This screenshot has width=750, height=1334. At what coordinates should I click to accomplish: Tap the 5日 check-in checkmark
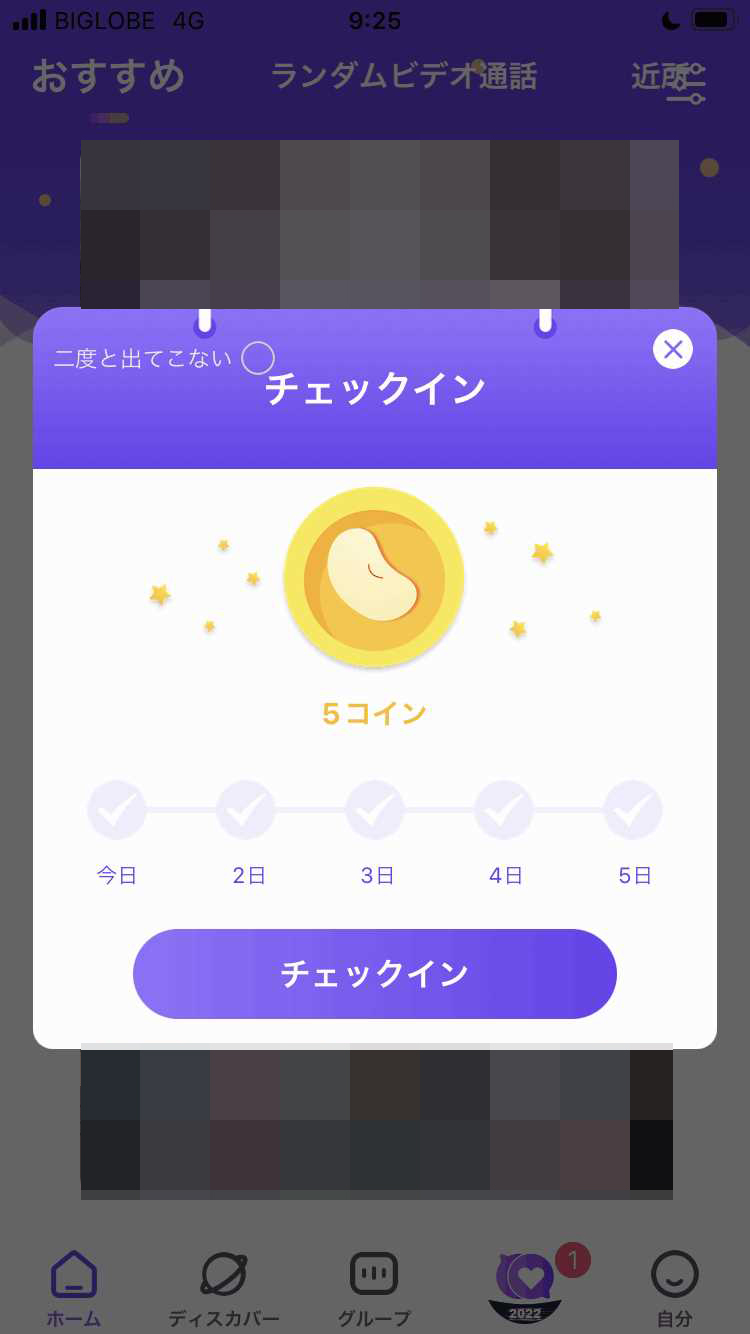click(x=633, y=808)
